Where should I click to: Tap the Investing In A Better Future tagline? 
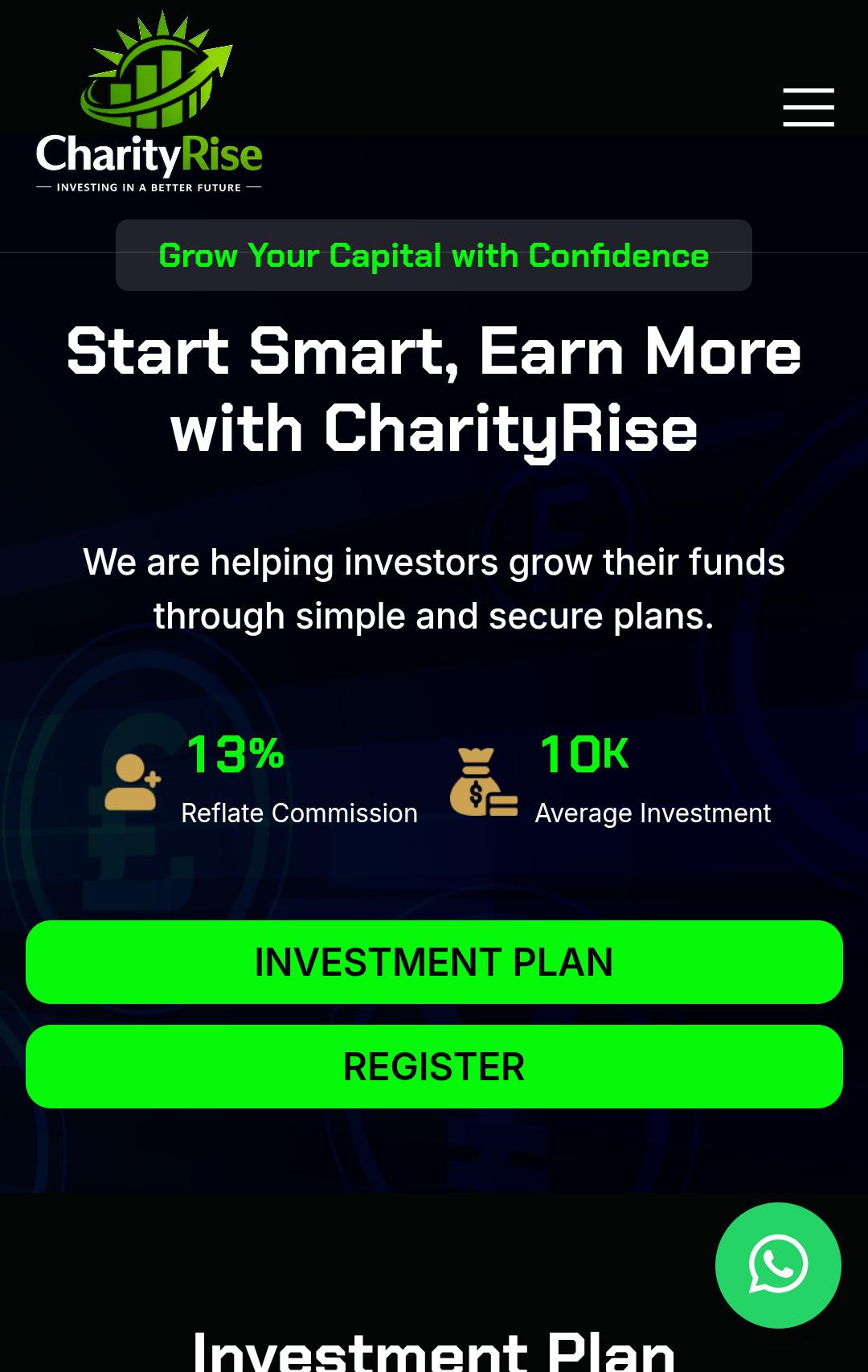[x=149, y=187]
